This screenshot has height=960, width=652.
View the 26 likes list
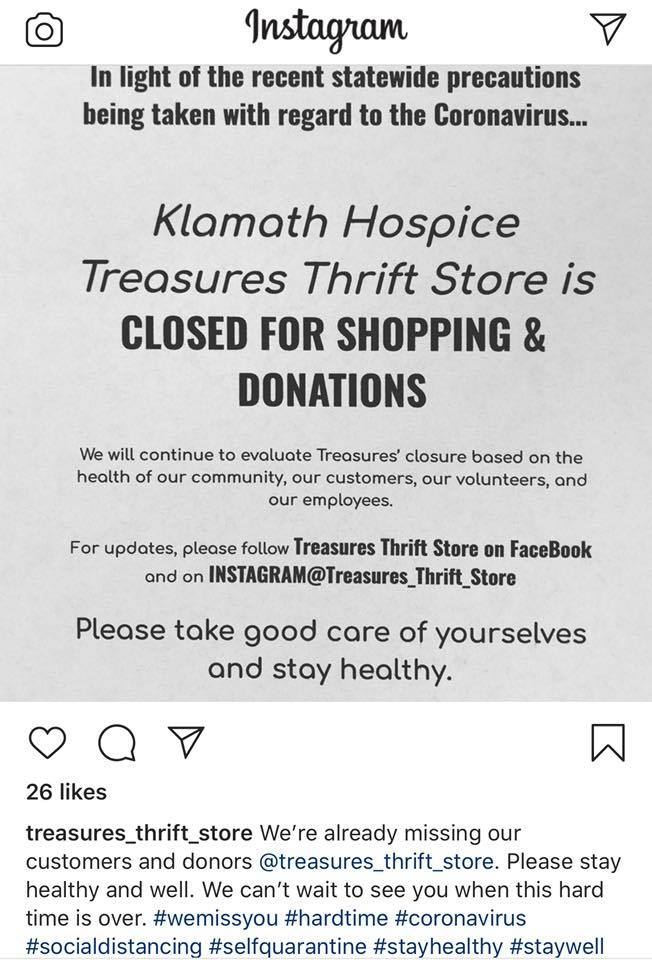click(x=66, y=792)
